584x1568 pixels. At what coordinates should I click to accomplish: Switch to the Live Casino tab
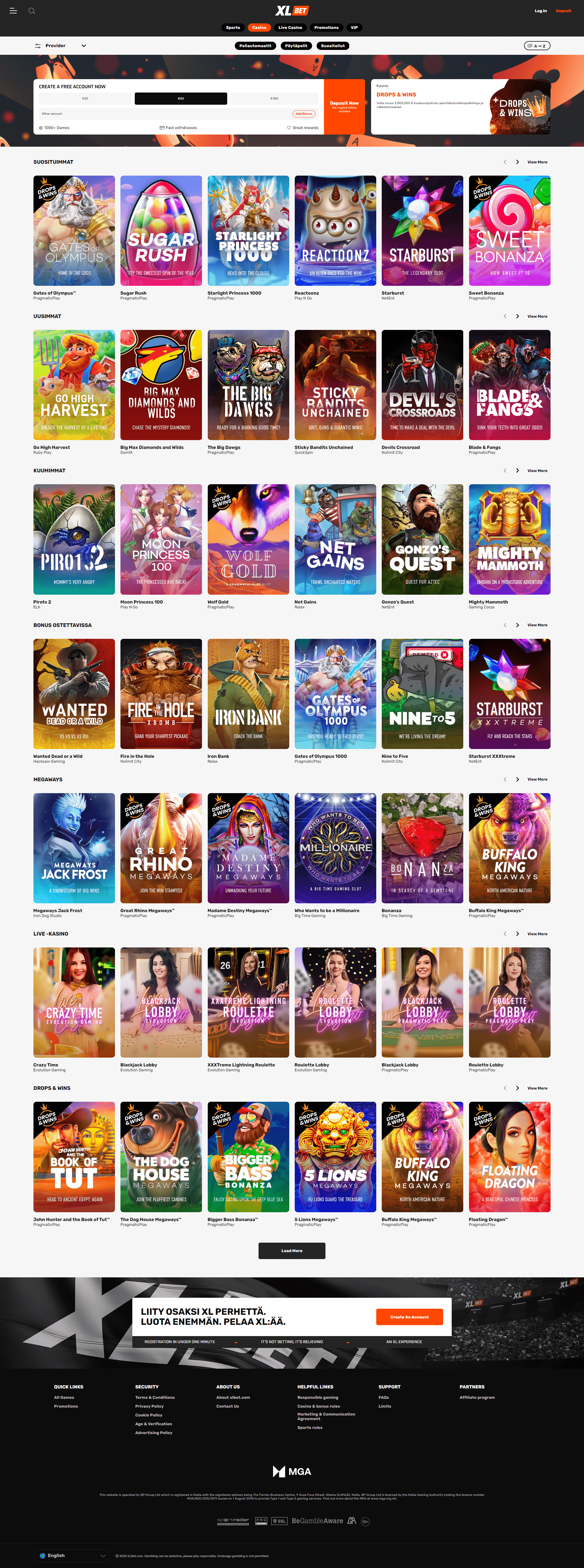[290, 27]
